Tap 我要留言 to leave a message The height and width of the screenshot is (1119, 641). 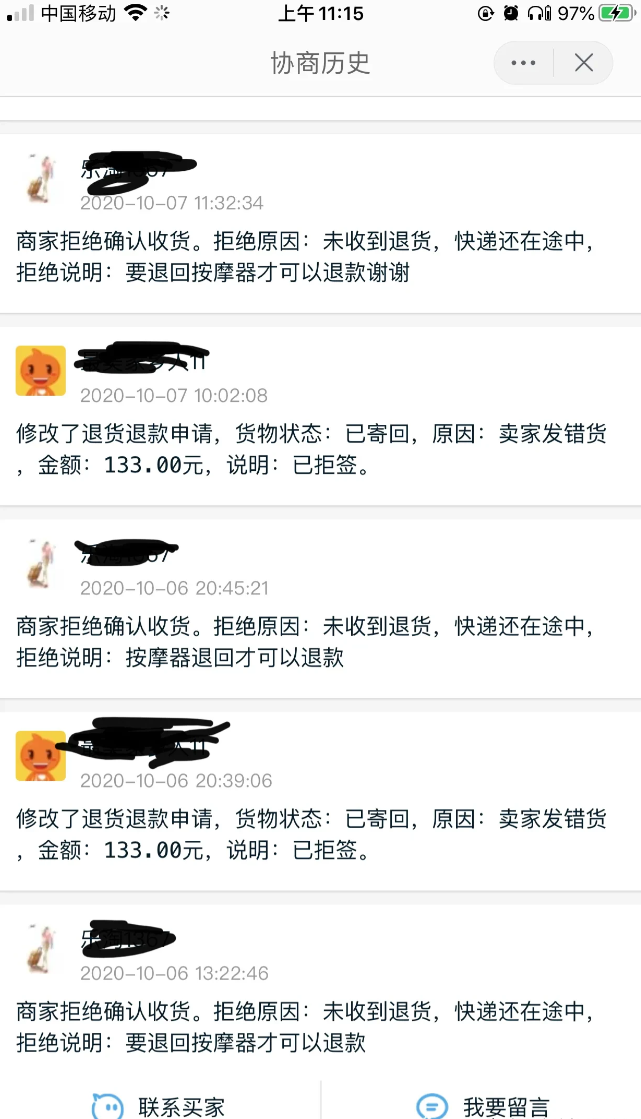coord(484,1105)
